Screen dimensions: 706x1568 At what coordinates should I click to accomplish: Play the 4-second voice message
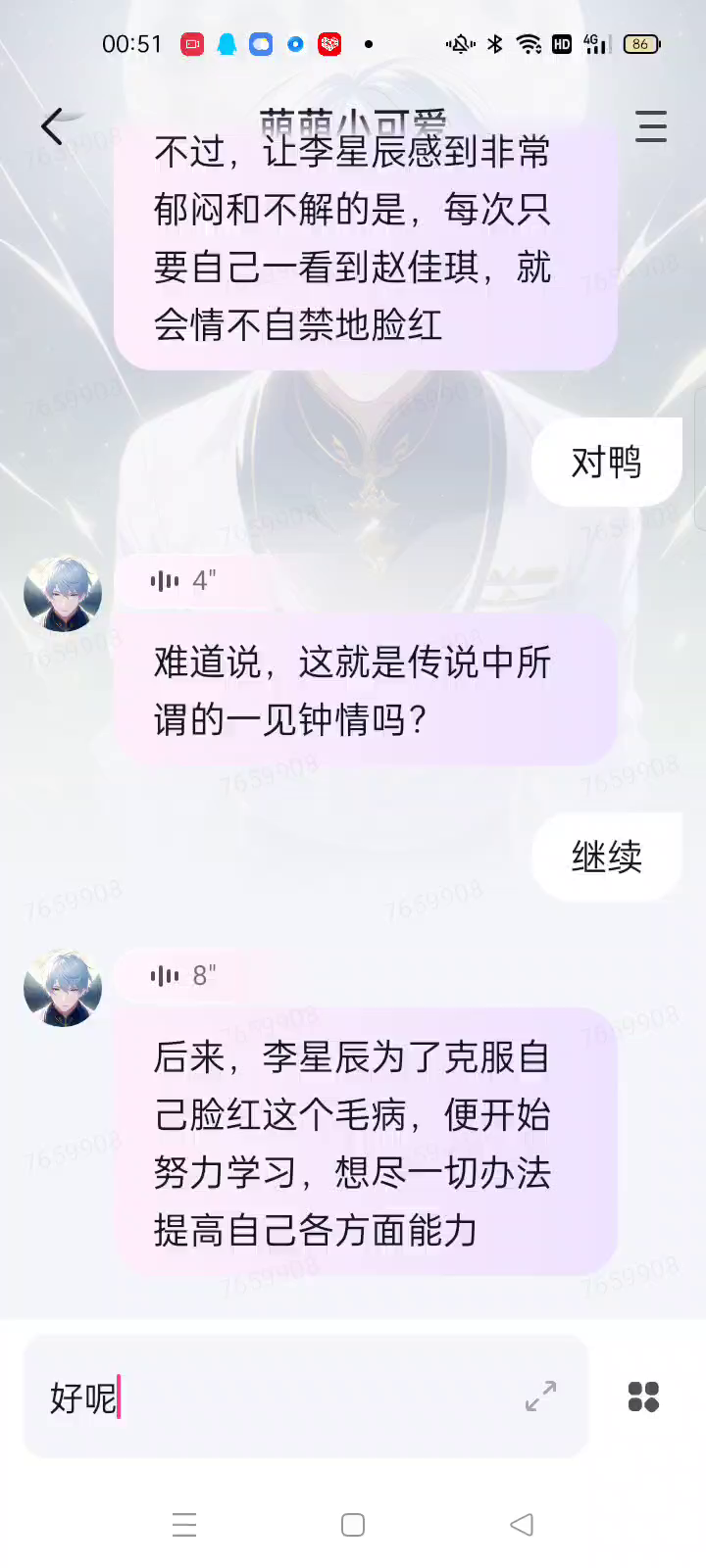coord(182,581)
